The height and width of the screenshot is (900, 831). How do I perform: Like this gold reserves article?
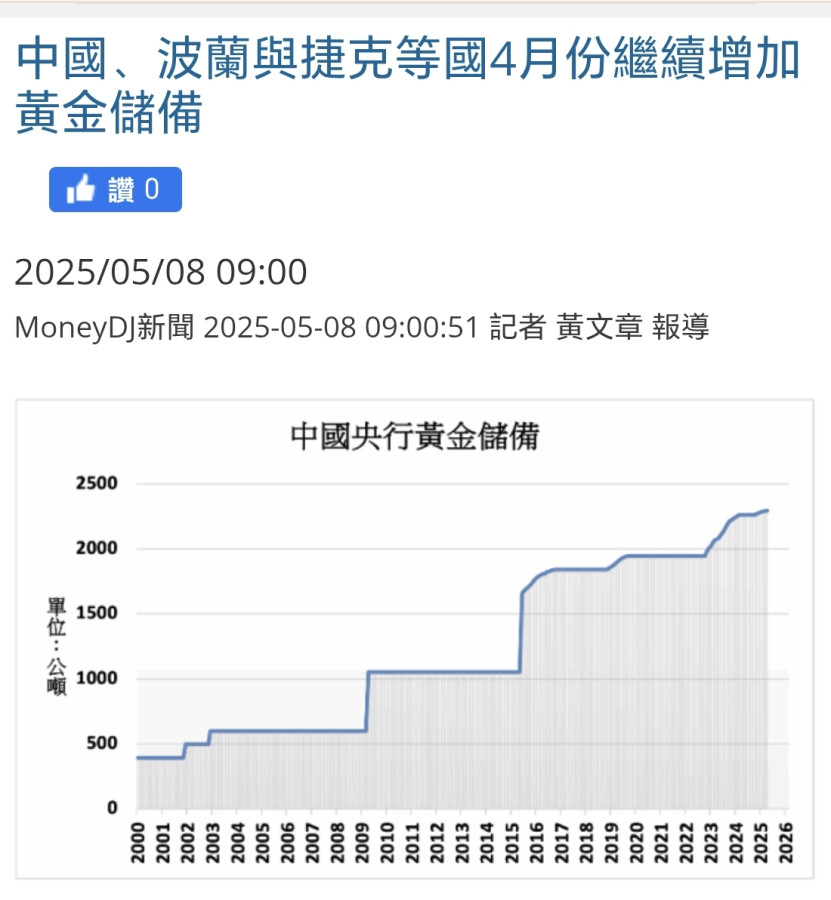click(x=115, y=189)
